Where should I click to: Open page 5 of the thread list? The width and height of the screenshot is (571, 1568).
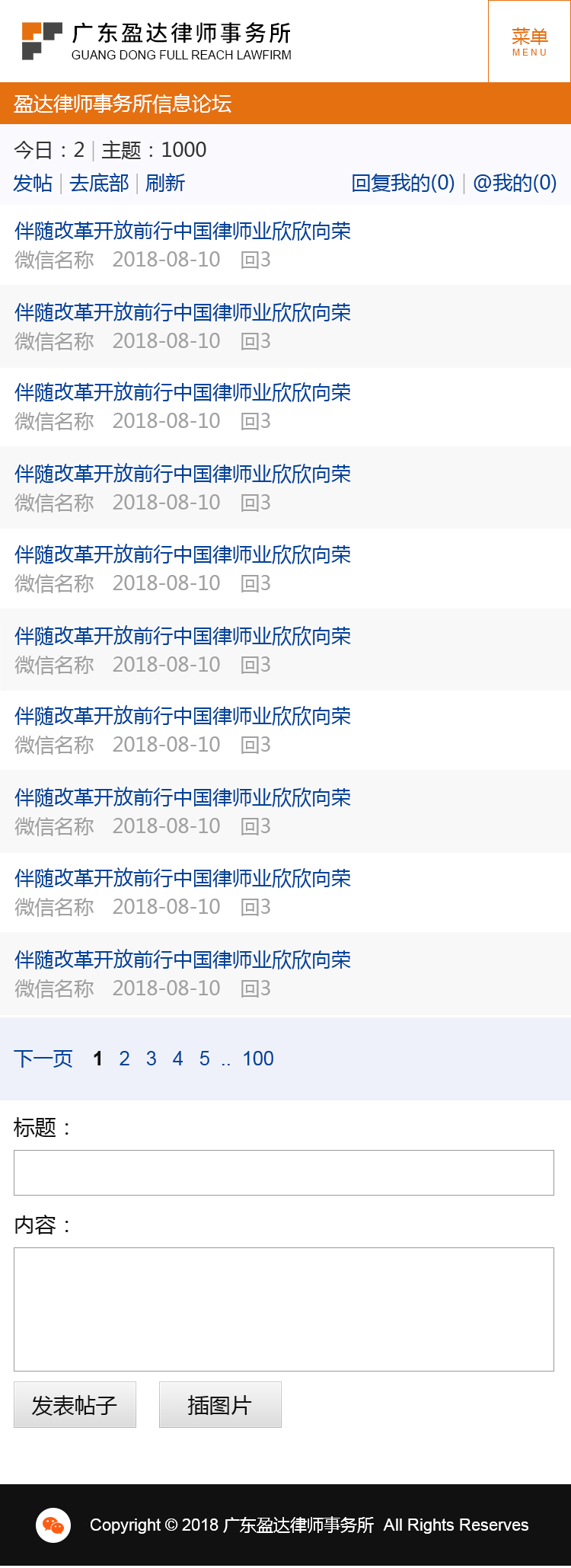tap(205, 1059)
